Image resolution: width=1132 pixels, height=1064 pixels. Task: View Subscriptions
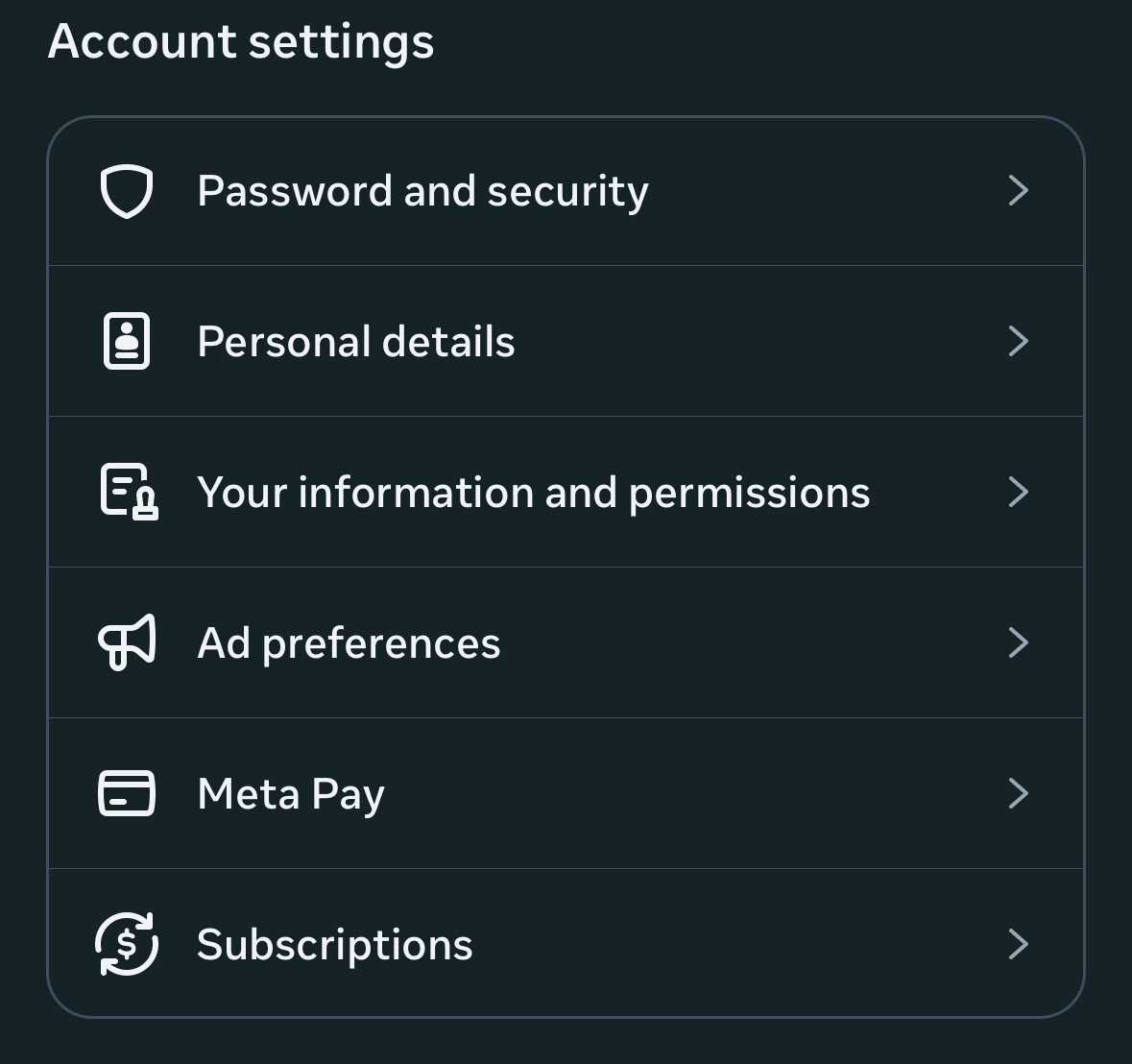335,945
